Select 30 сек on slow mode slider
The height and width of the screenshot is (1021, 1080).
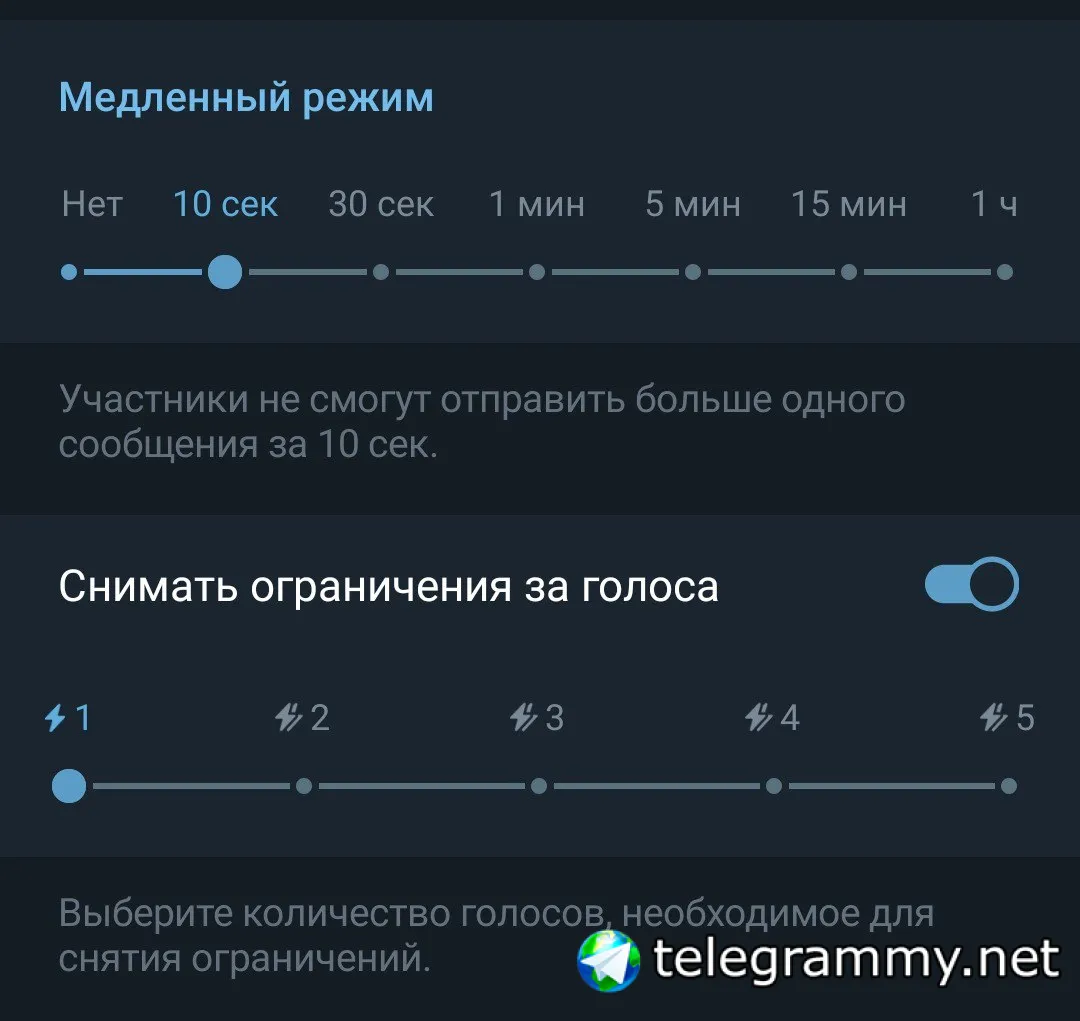(x=381, y=271)
